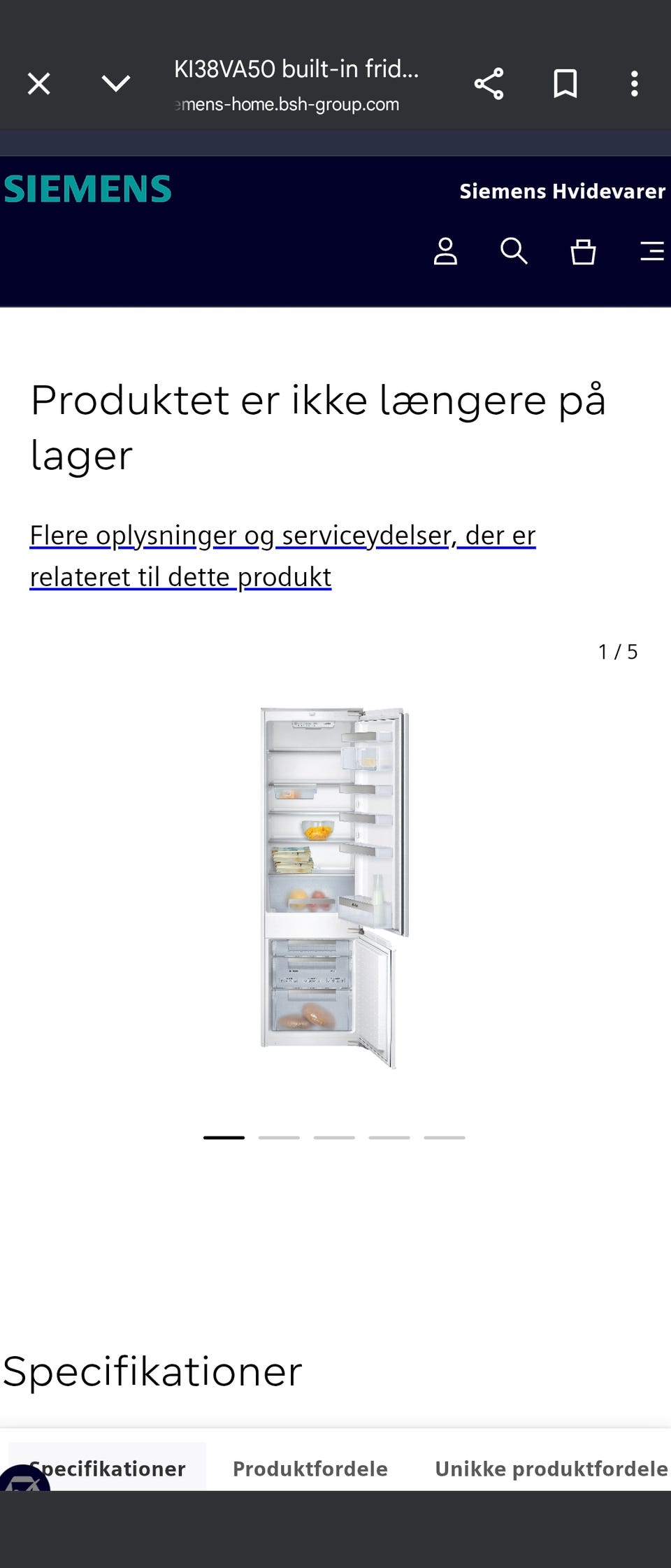Sign in via the account icon

[x=445, y=252]
